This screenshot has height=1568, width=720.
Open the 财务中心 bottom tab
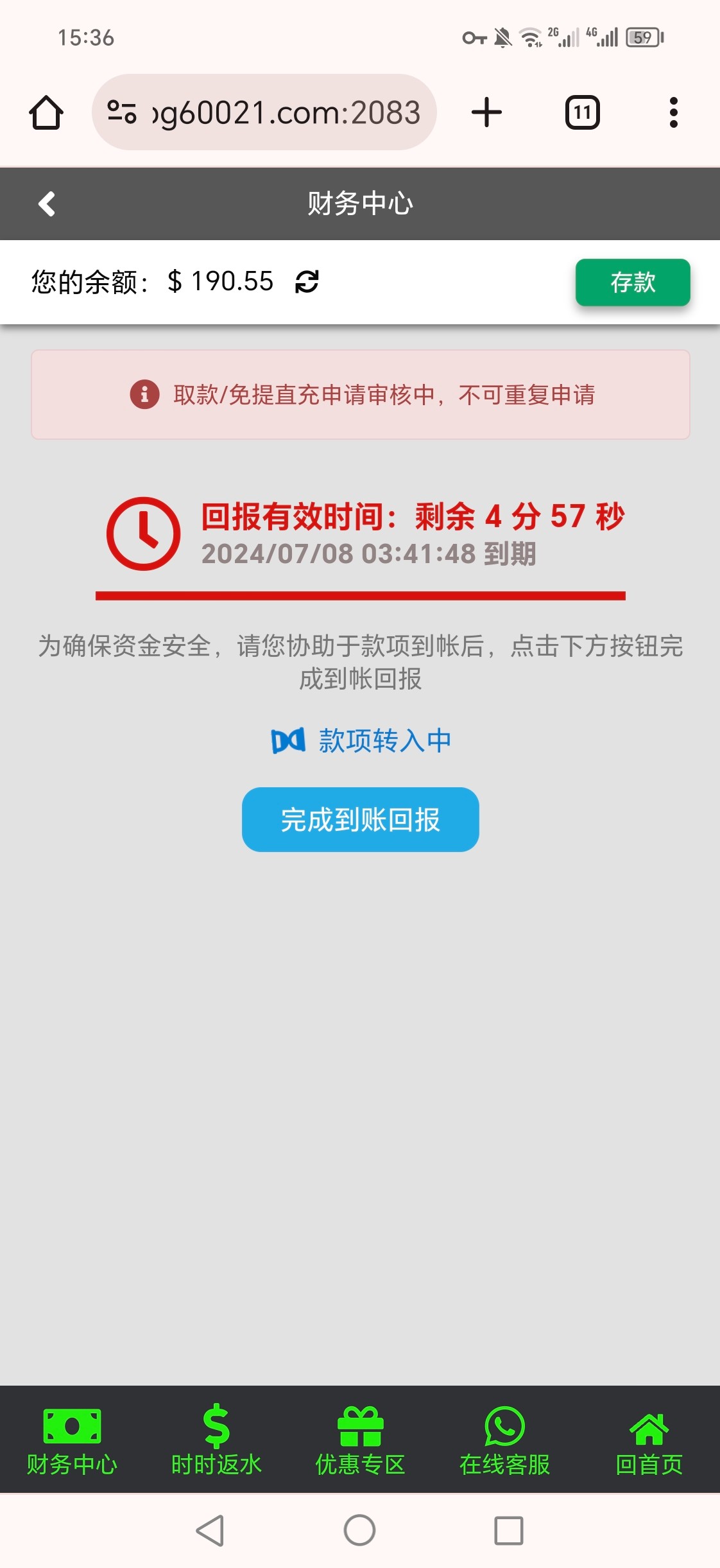tap(72, 1439)
